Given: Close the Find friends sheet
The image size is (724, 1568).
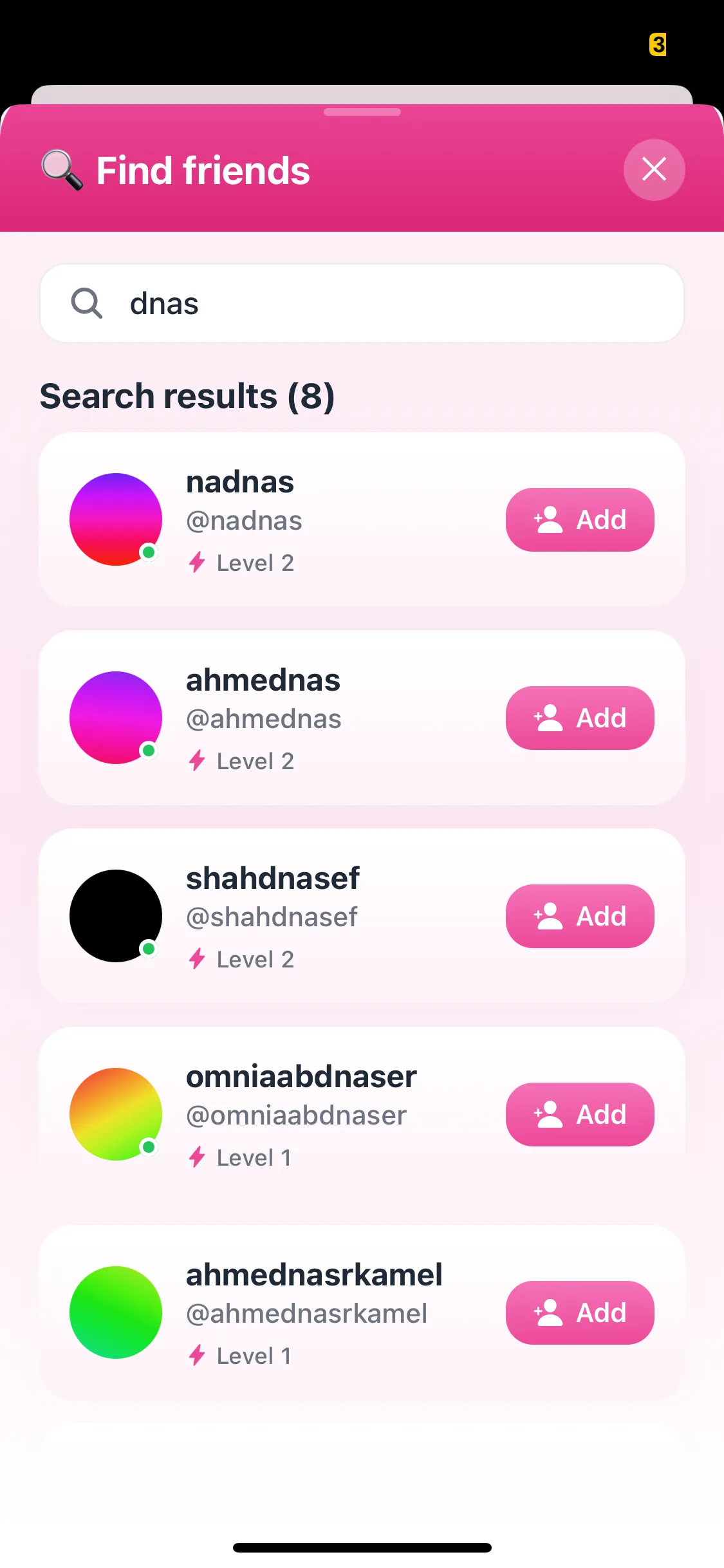Looking at the screenshot, I should (654, 170).
